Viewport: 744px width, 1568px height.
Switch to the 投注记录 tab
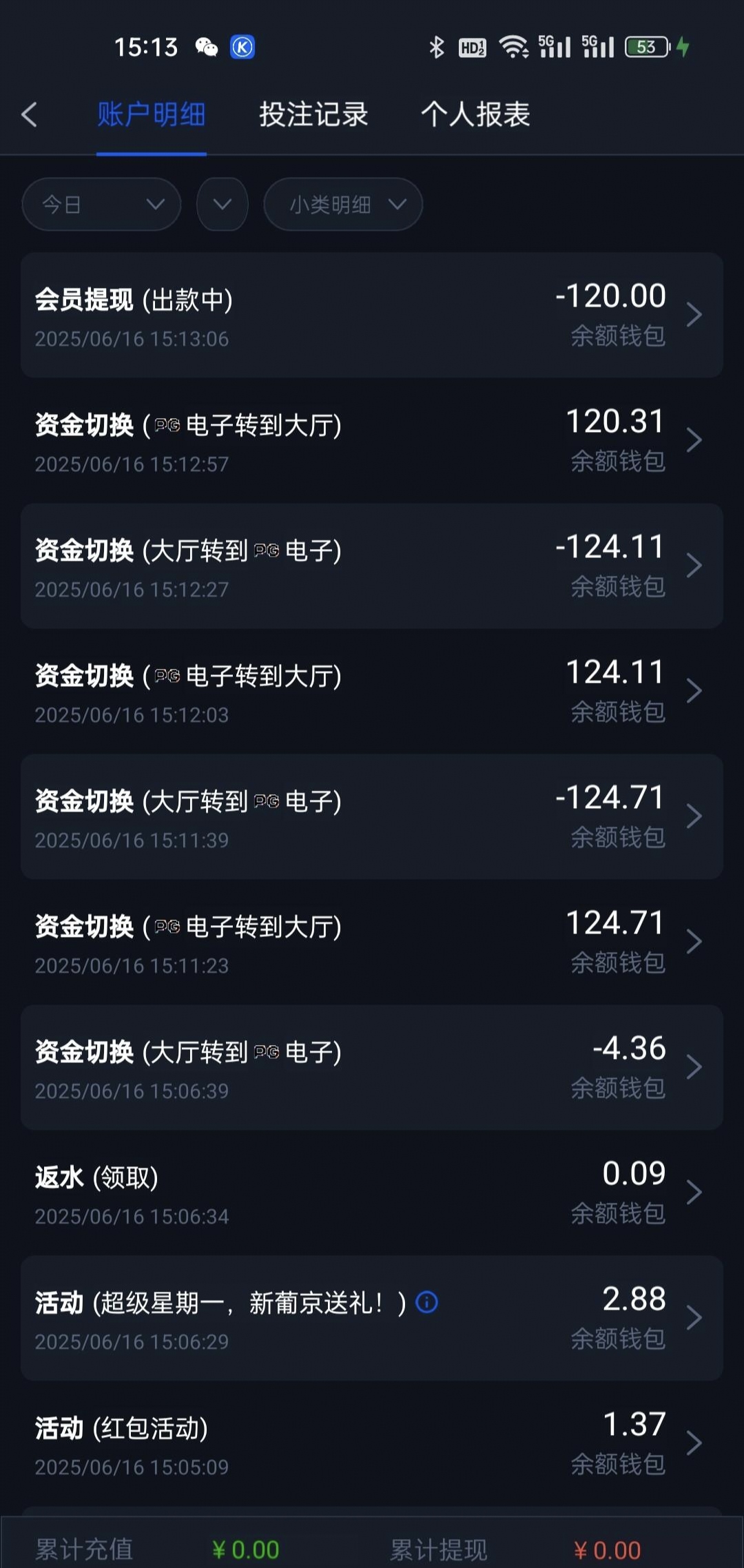(x=313, y=114)
